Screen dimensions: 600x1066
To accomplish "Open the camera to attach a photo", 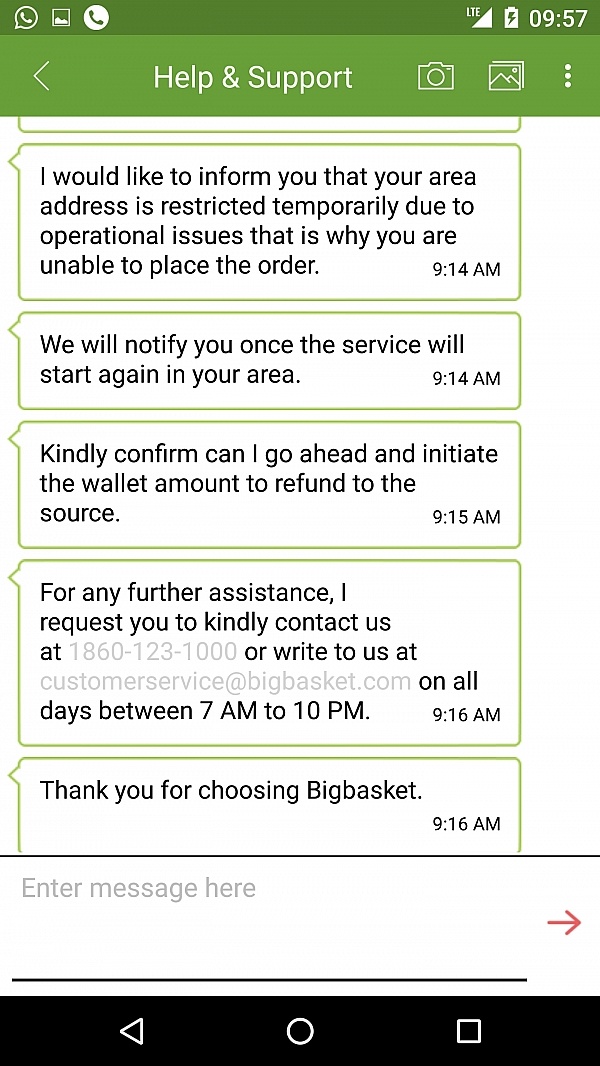I will [x=436, y=76].
